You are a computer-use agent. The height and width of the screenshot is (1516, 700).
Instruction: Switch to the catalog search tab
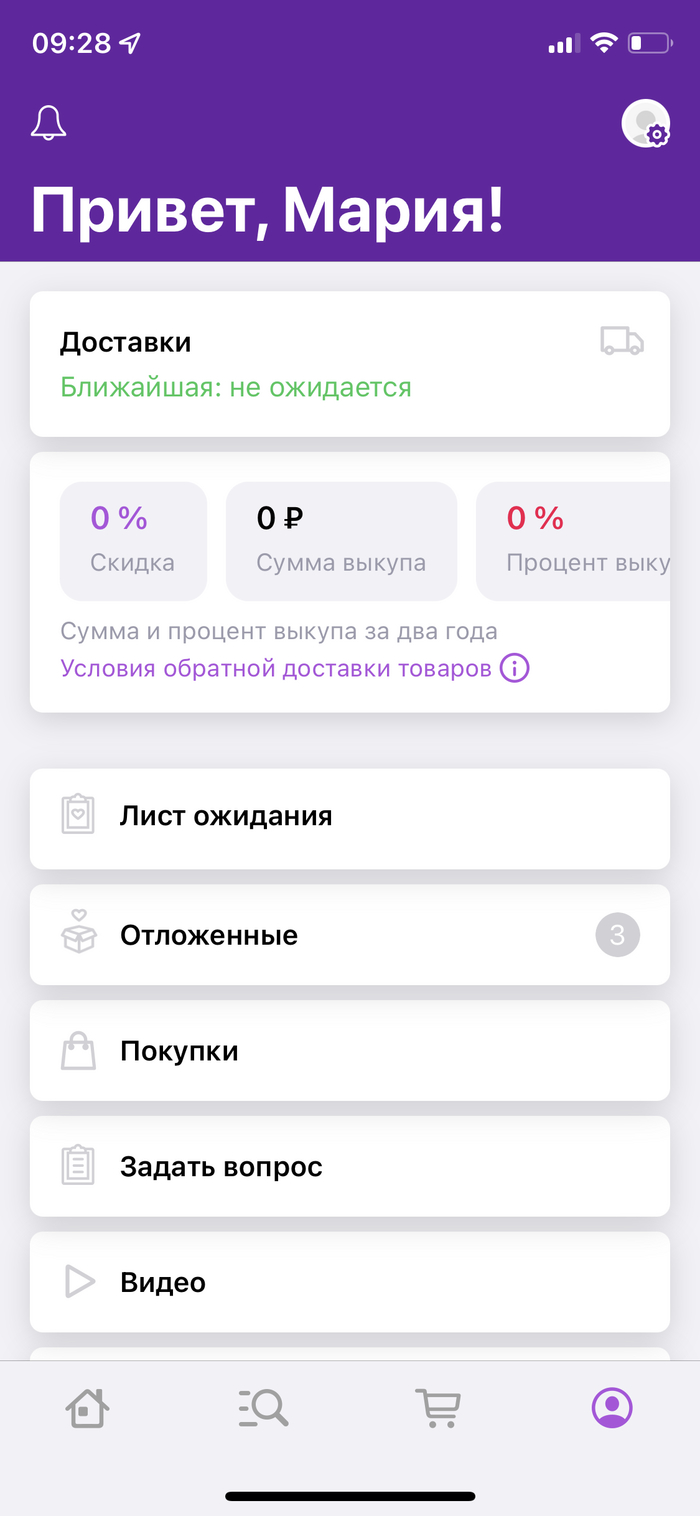click(x=263, y=1408)
